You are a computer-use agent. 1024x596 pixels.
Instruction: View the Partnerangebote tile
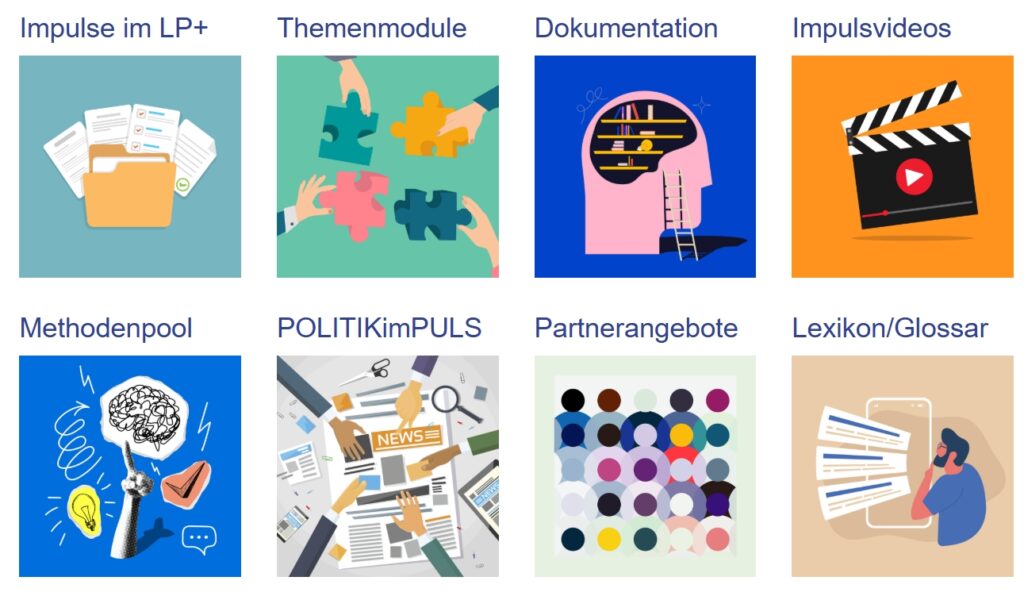(645, 466)
